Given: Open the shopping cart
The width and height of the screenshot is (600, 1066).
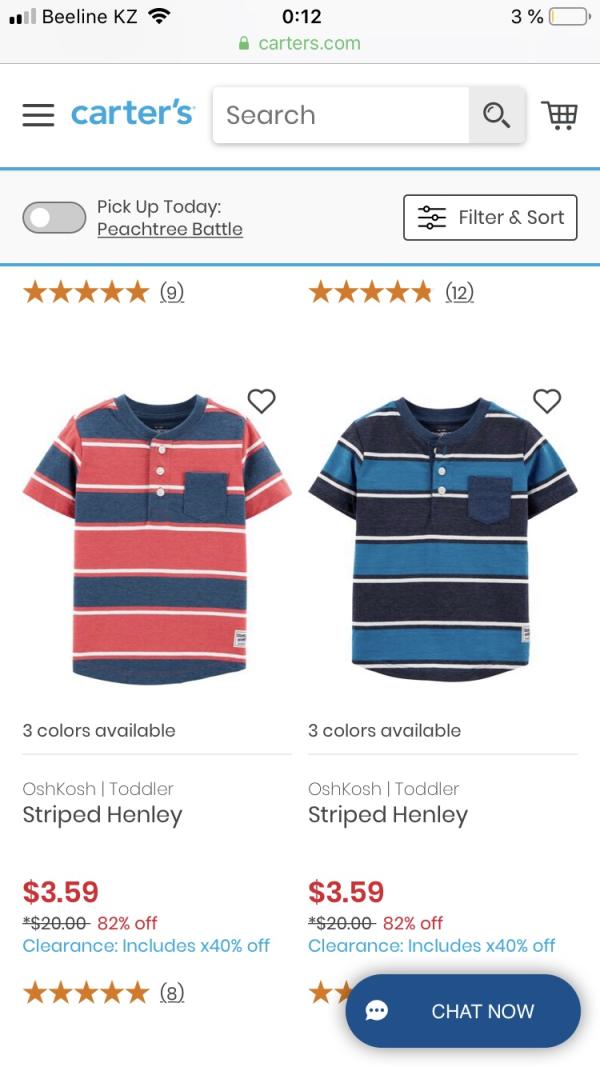Looking at the screenshot, I should [x=559, y=115].
